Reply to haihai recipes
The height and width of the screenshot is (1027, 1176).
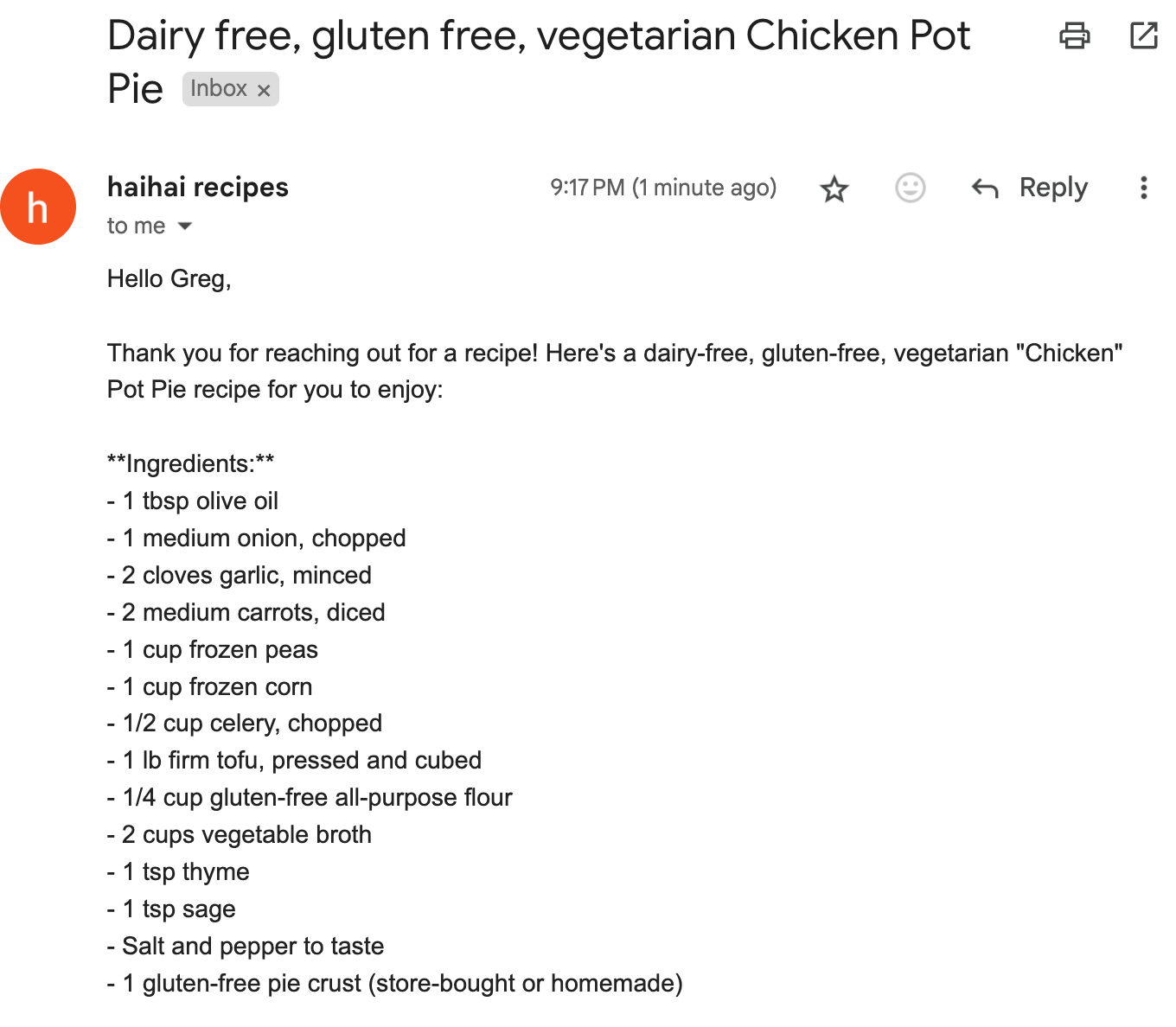(1030, 188)
